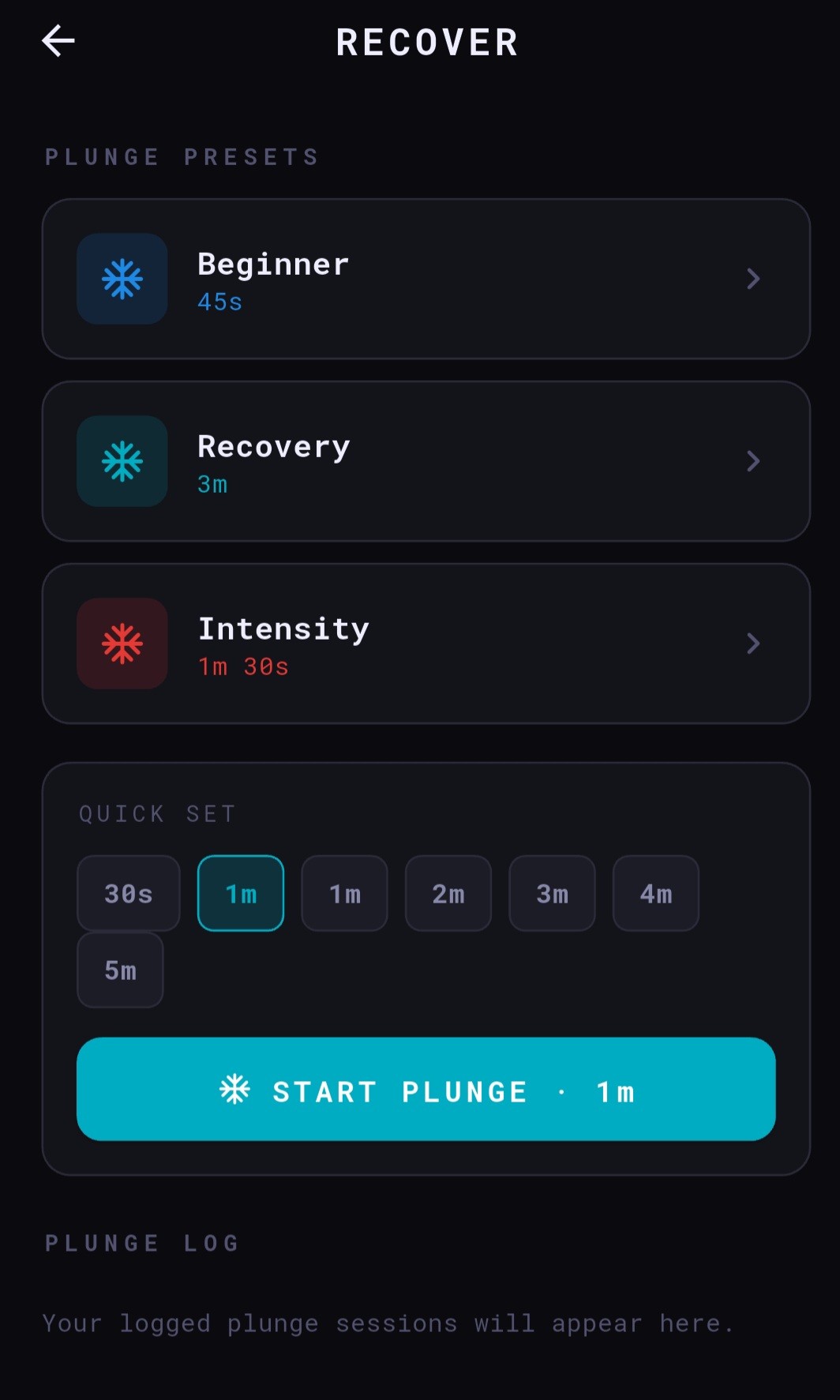
Task: Select the 4m duration chip in Quick Set
Action: [x=655, y=893]
